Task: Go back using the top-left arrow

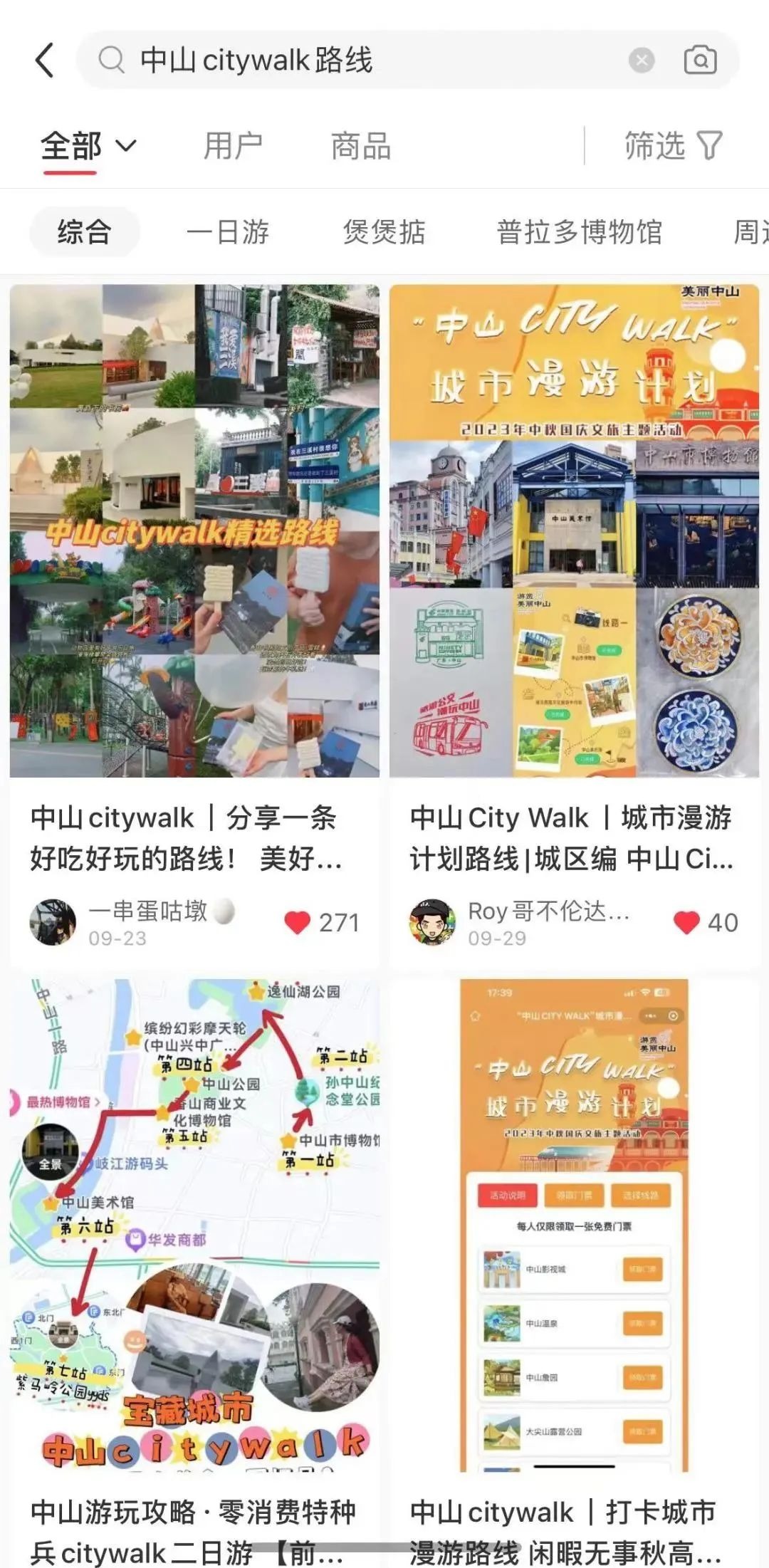Action: coord(44,60)
